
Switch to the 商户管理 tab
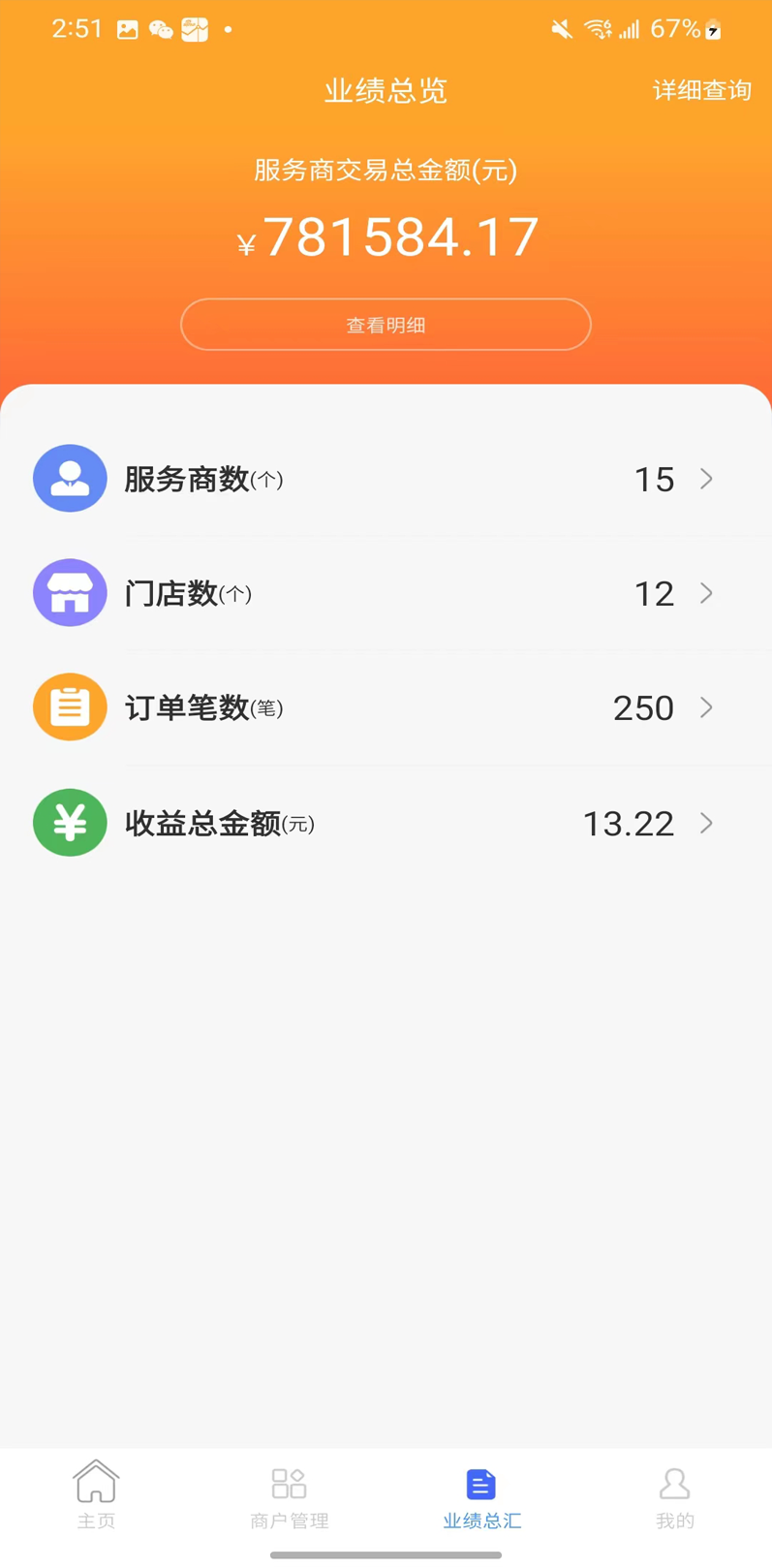(x=288, y=1497)
